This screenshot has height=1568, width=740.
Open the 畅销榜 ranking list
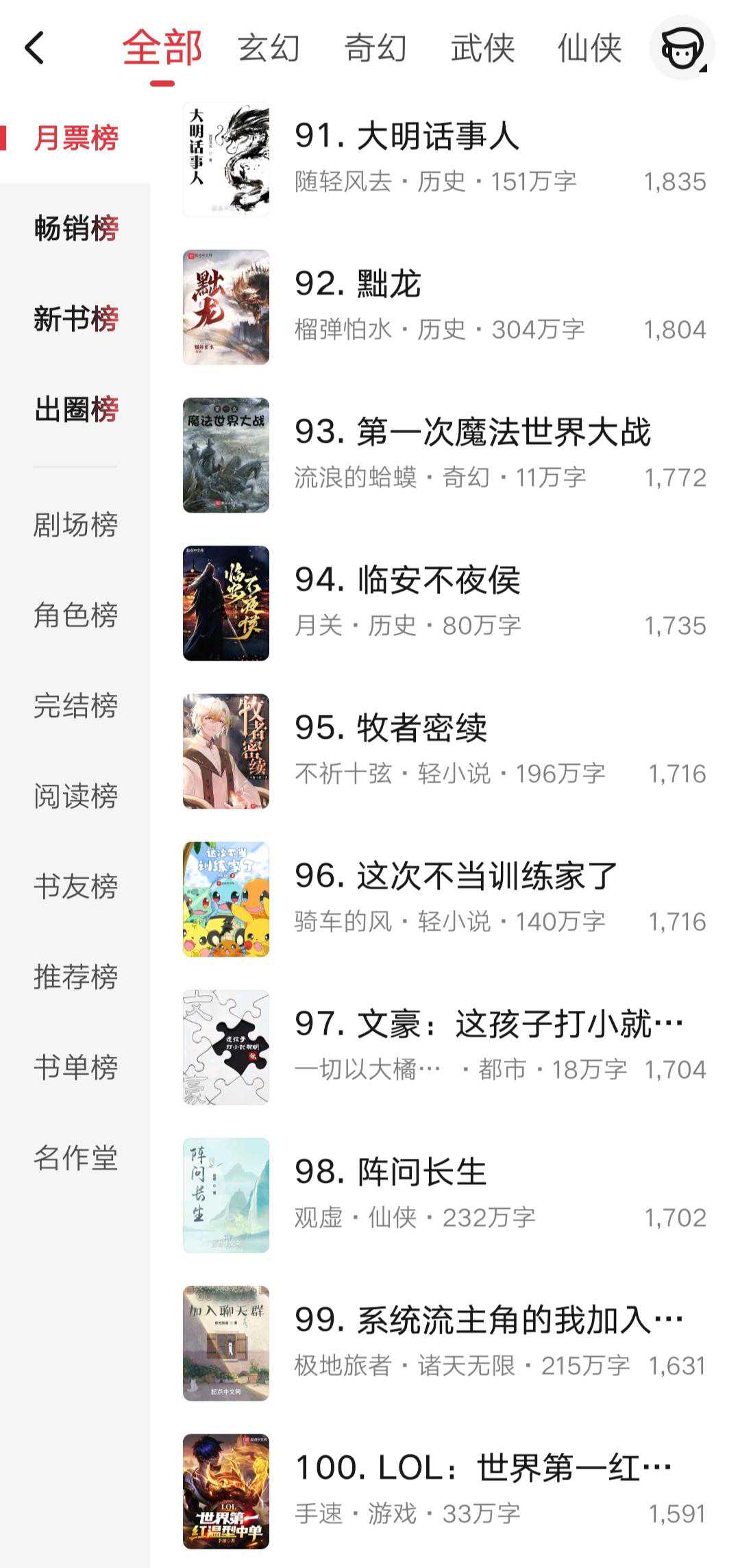76,228
